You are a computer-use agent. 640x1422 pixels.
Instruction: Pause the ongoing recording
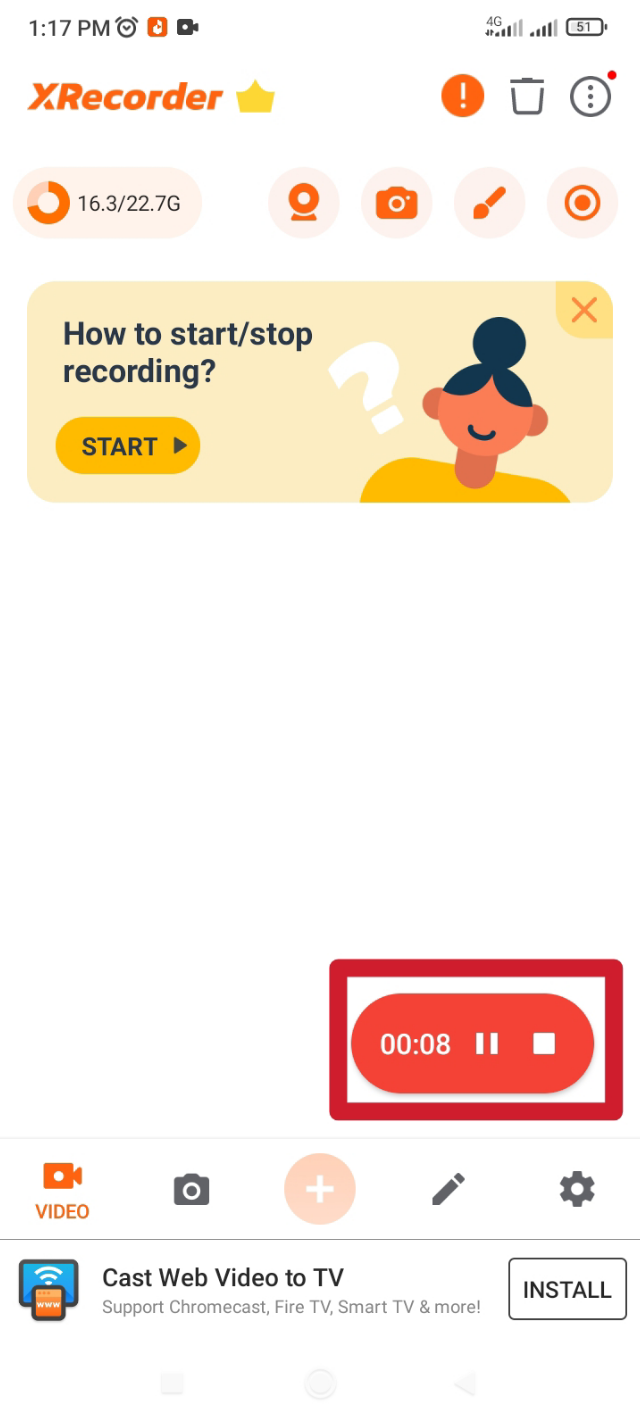coord(487,1044)
